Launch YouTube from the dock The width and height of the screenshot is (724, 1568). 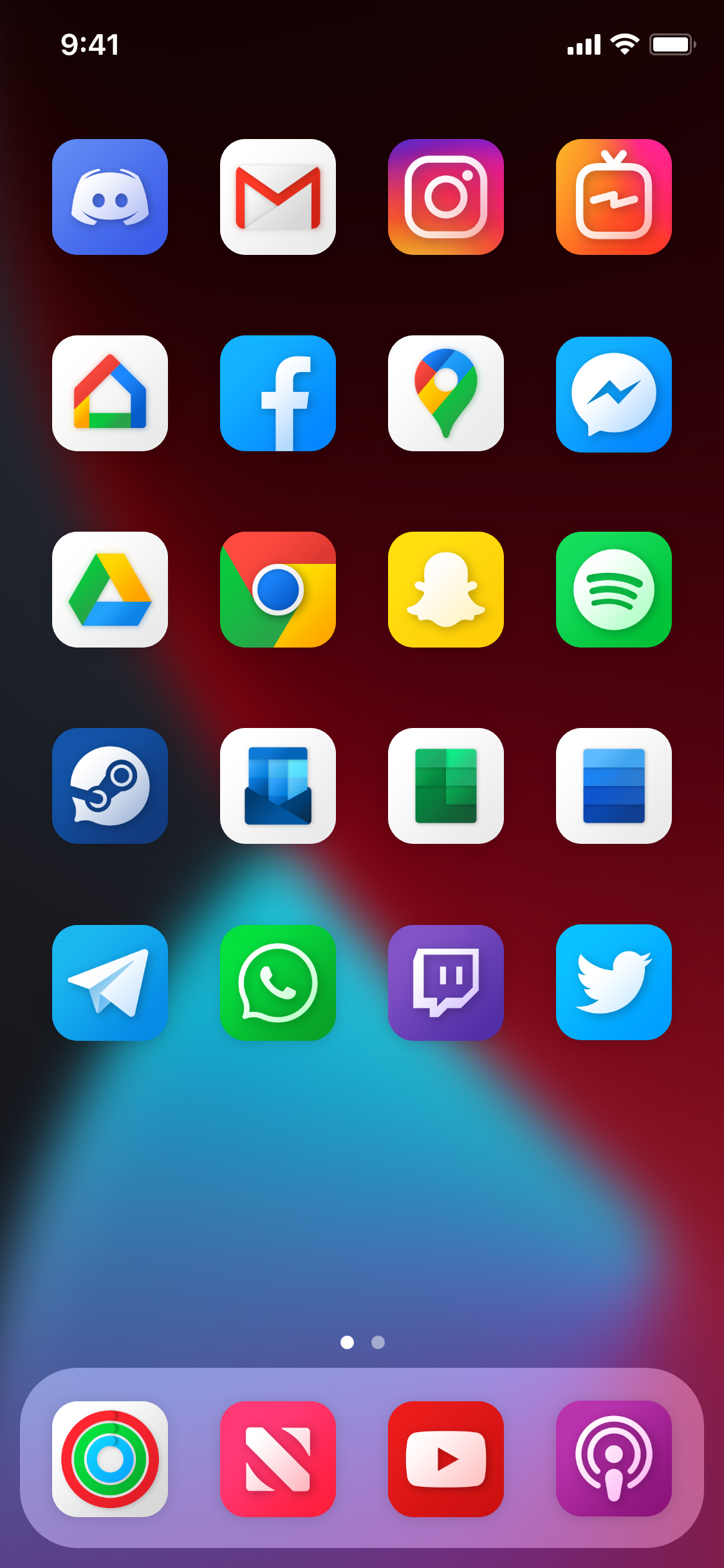click(x=446, y=1459)
